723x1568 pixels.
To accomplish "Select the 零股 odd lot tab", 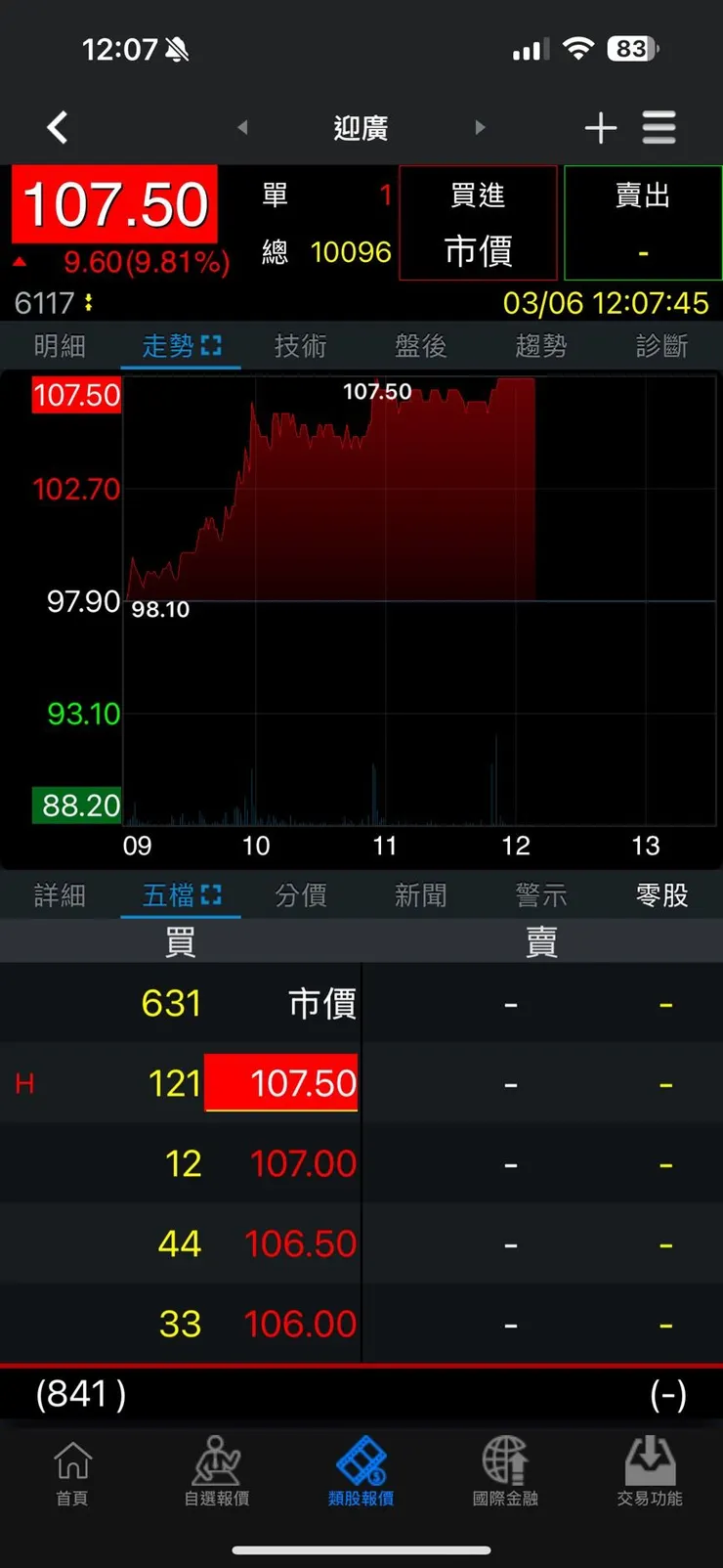I will pos(661,894).
